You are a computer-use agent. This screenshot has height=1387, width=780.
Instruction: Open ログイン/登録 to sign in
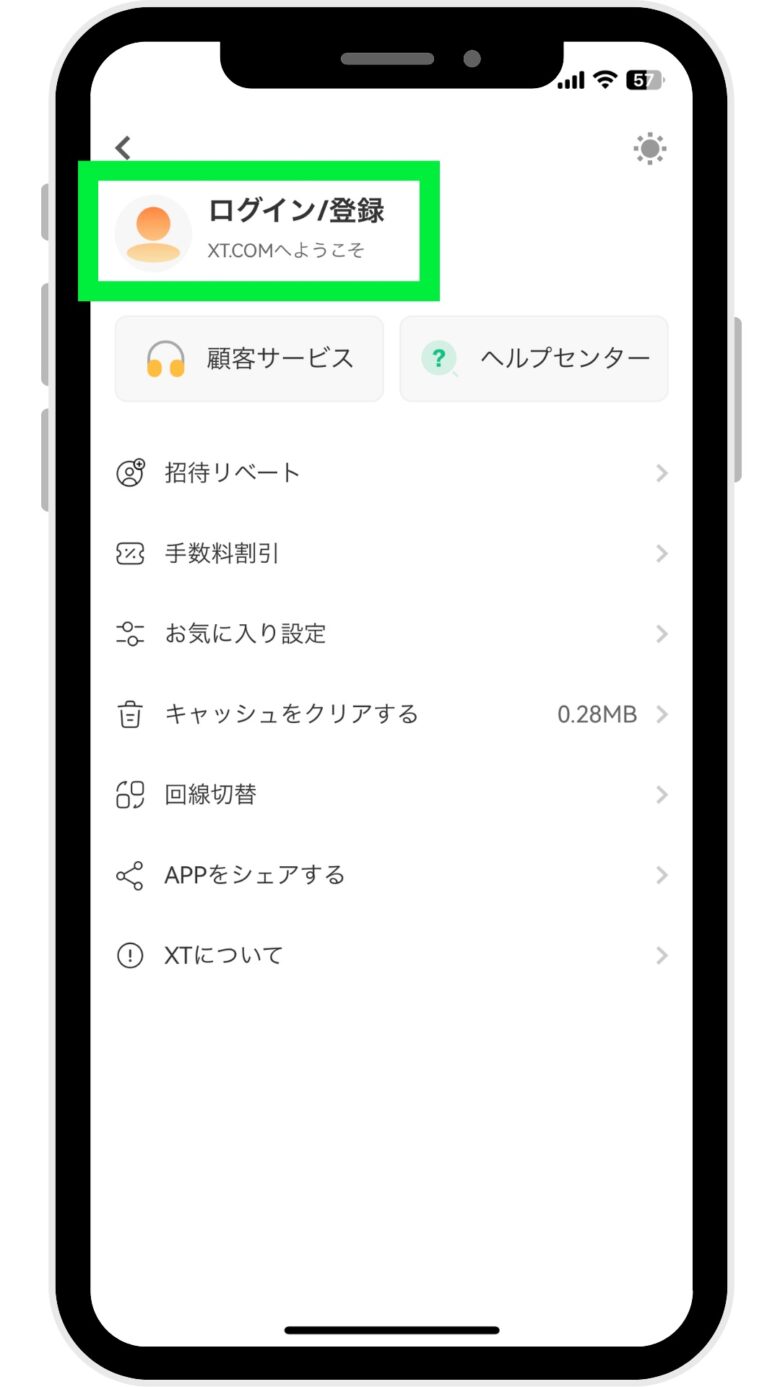pyautogui.click(x=295, y=212)
